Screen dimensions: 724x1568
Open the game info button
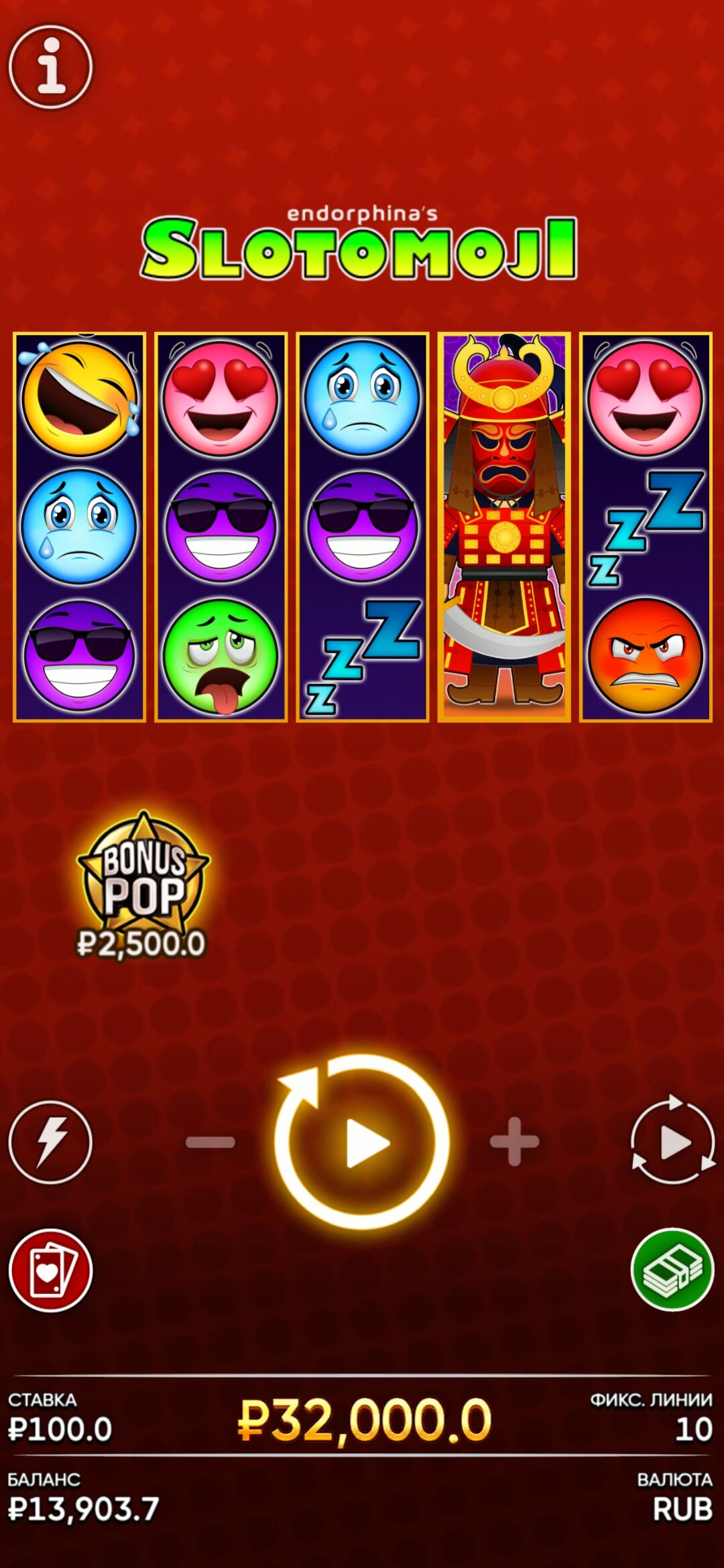[50, 66]
